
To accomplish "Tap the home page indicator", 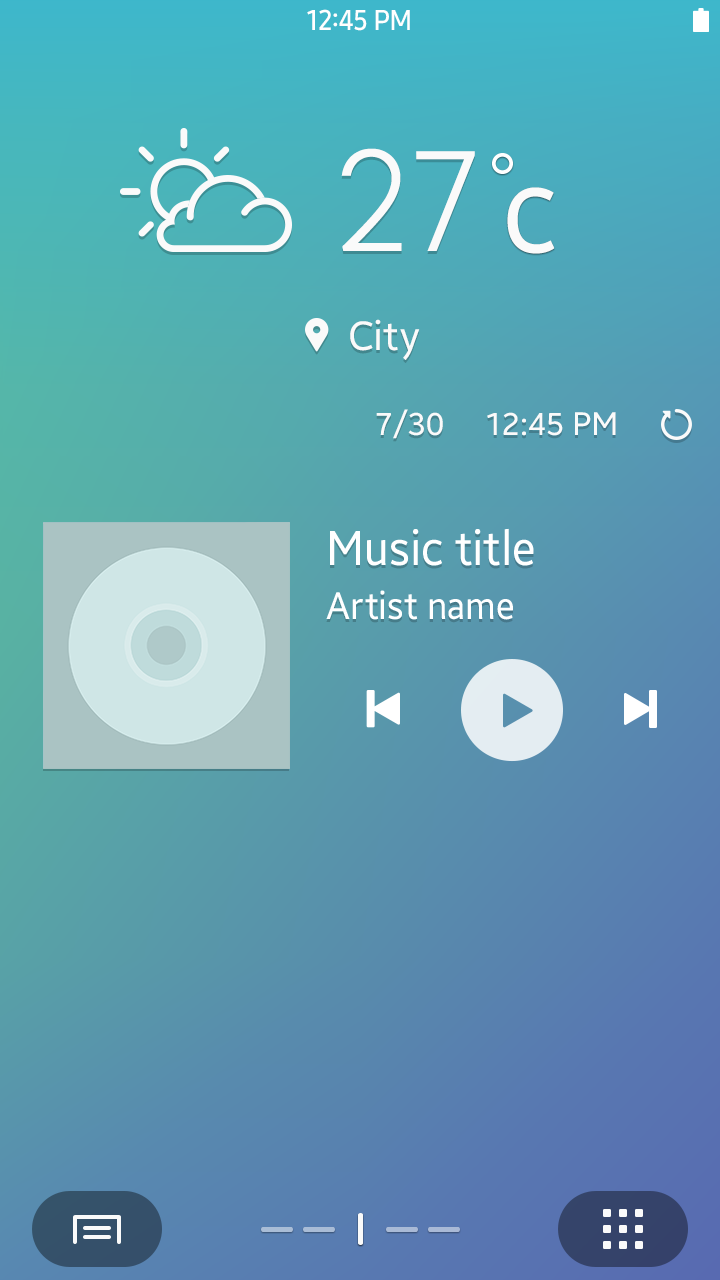I will [x=360, y=1229].
